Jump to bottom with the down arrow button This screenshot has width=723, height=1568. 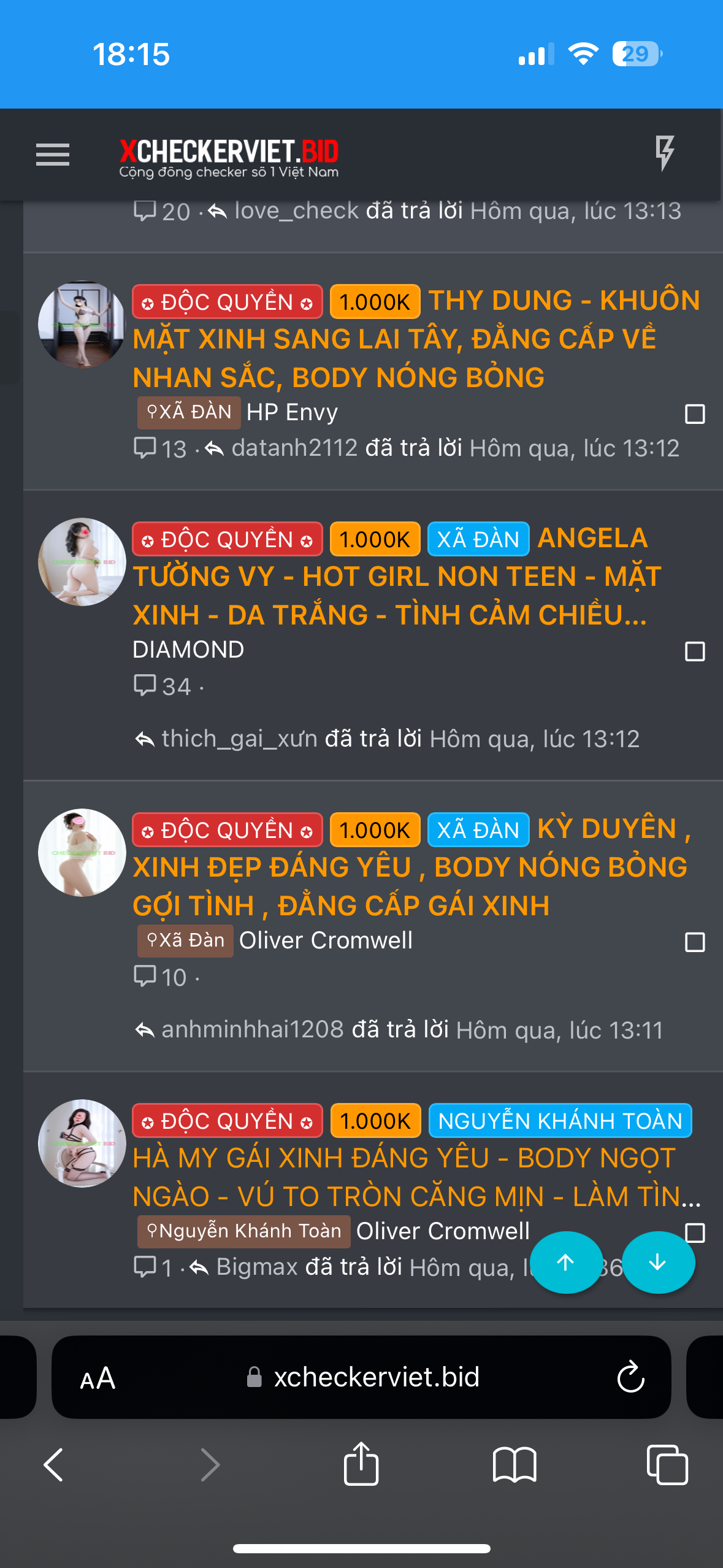657,1262
